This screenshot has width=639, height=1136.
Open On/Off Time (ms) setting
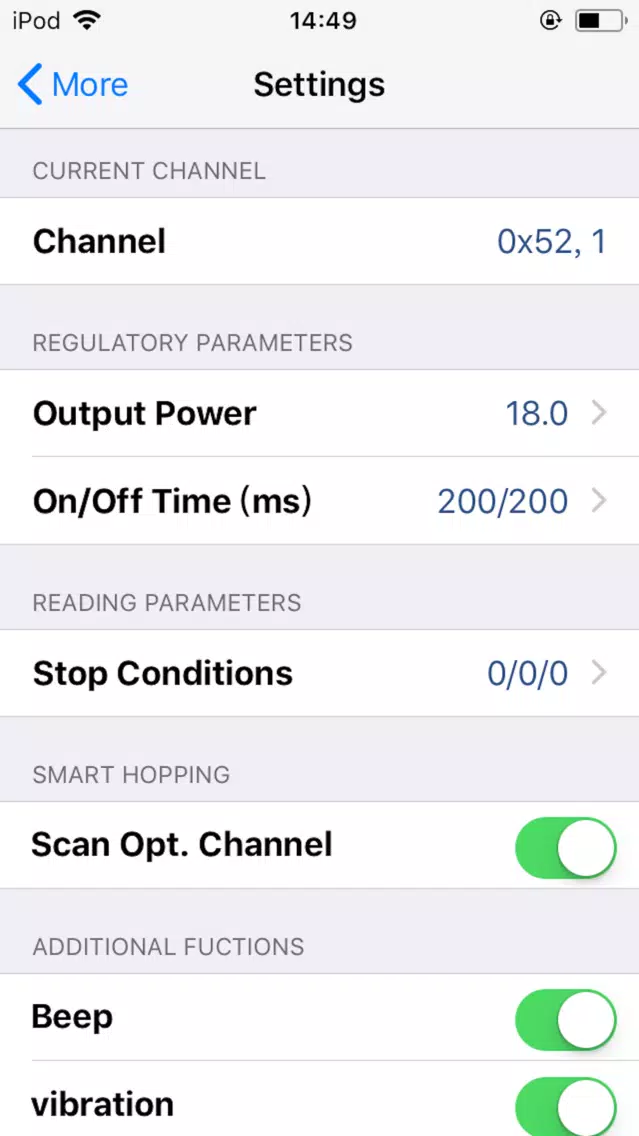coord(319,501)
